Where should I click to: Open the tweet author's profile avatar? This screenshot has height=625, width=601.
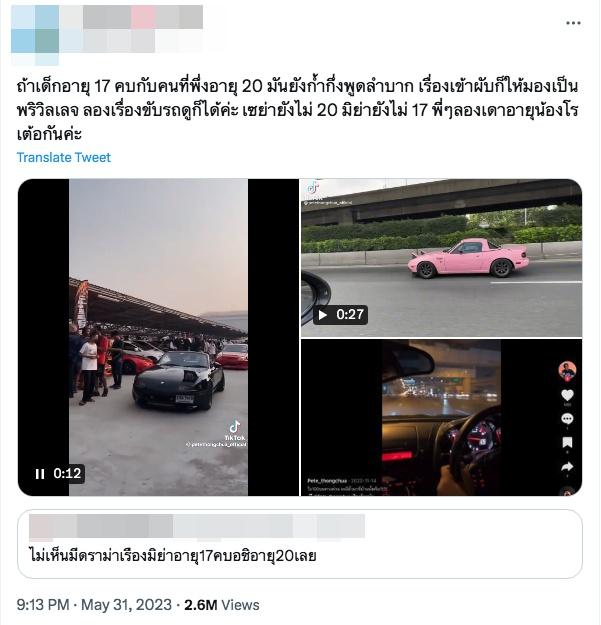point(35,28)
